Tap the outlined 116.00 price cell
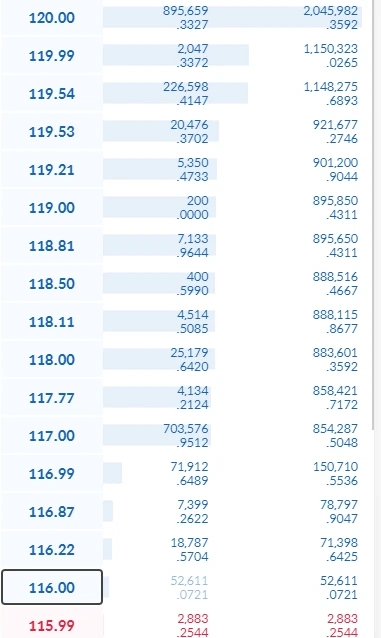Screen dimensions: 381x638 click(52, 587)
